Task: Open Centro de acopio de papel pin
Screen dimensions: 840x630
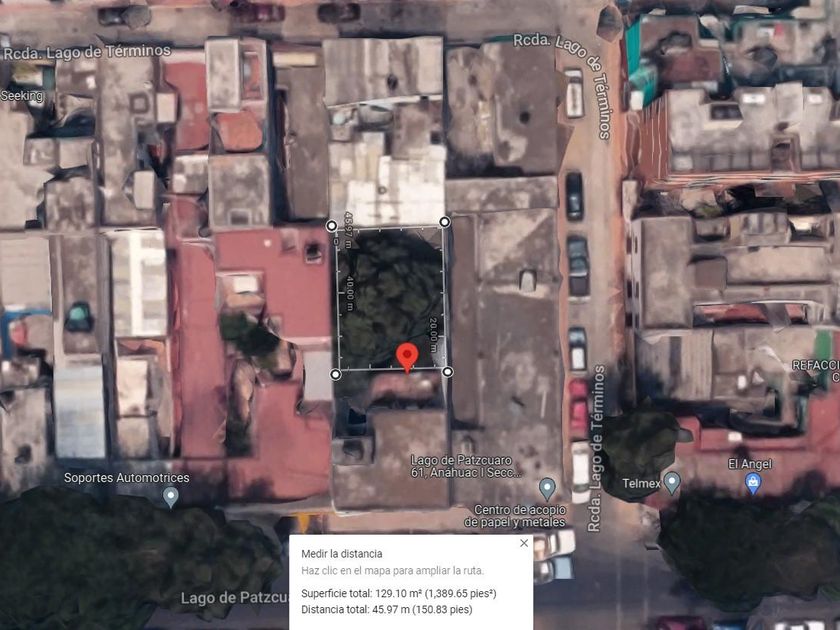Action: pyautogui.click(x=547, y=489)
